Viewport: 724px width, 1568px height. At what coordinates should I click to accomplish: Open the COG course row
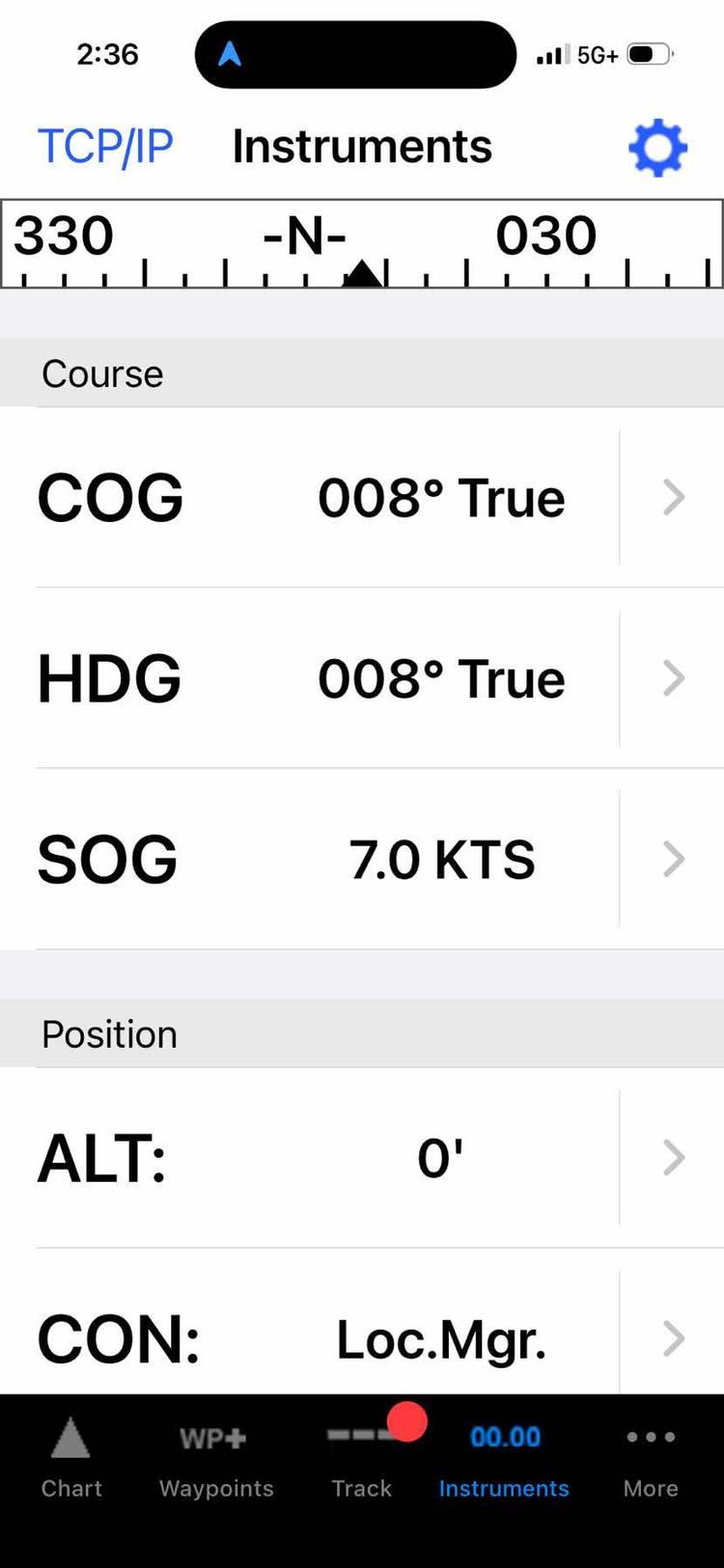click(x=362, y=498)
